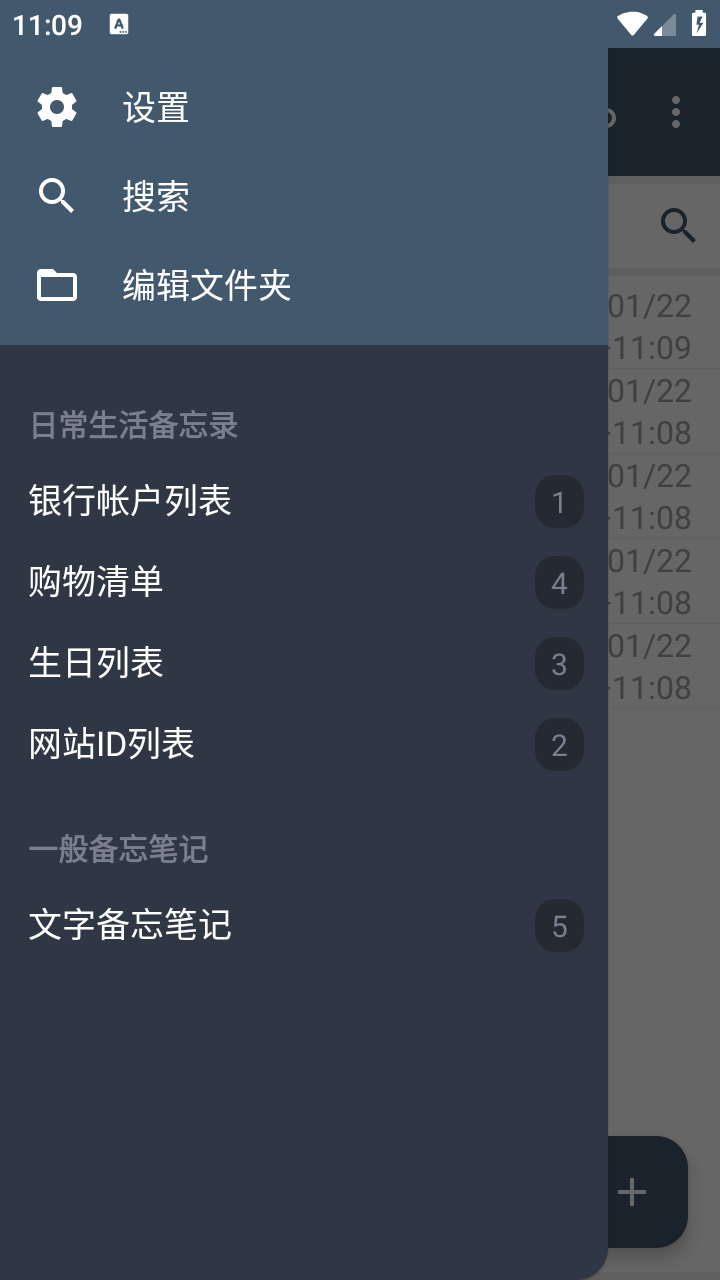Tap the count badge 4 beside 购物清单
720x1280 pixels.
(559, 582)
